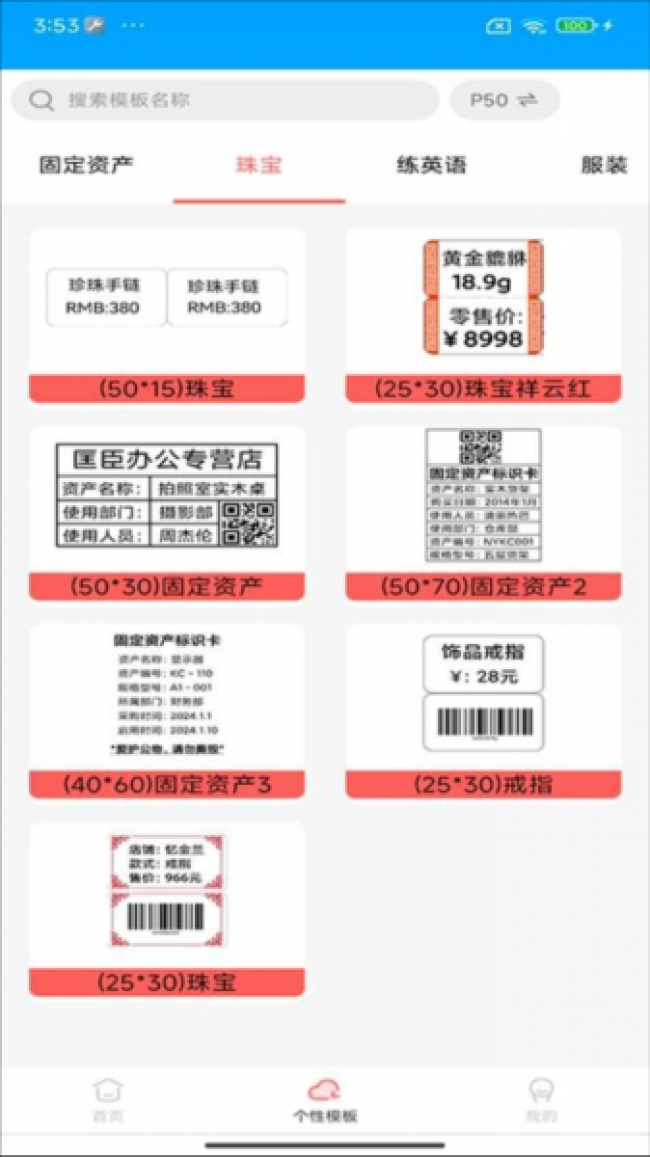Tap the template name search field

point(225,100)
